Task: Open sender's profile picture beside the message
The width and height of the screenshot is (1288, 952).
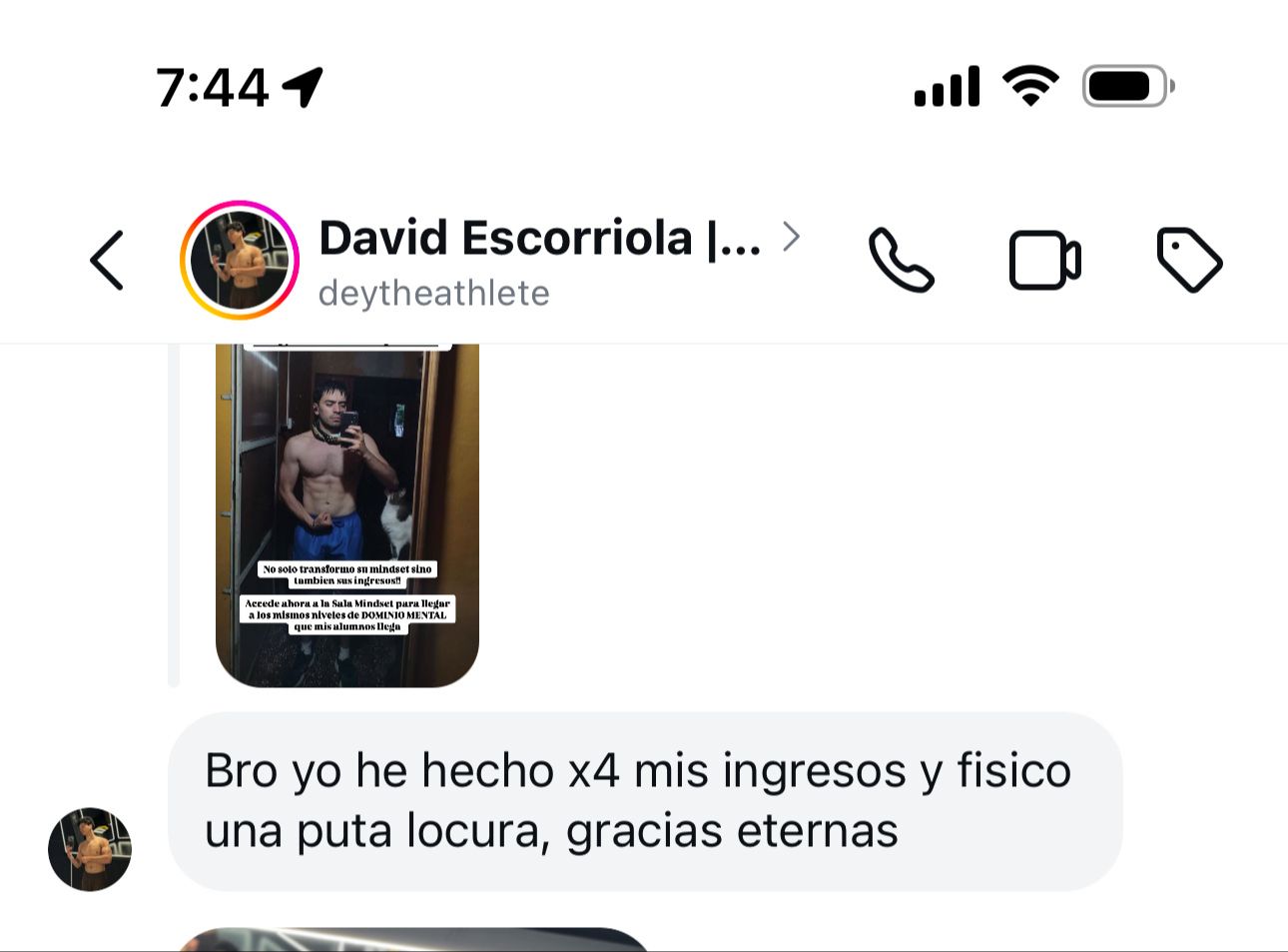Action: (x=90, y=849)
